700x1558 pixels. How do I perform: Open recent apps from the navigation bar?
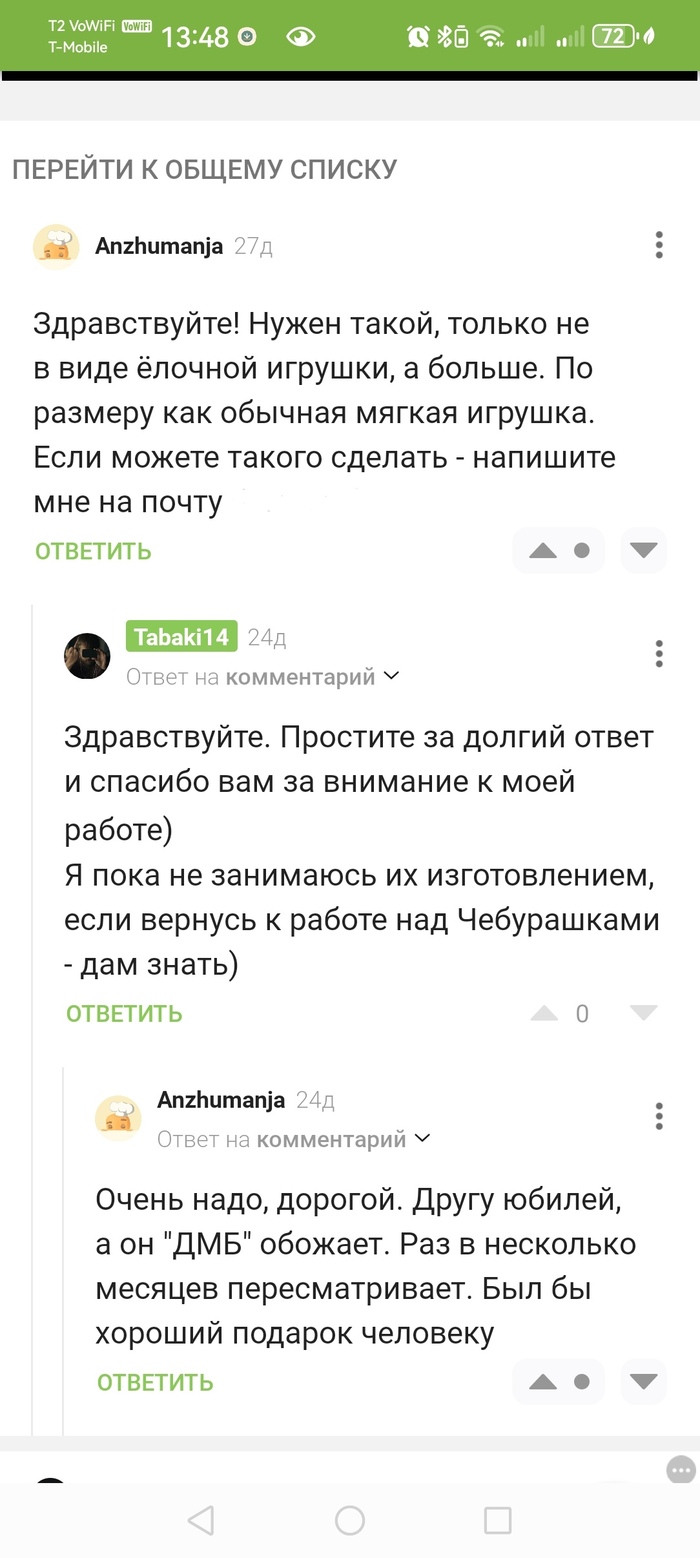498,1521
